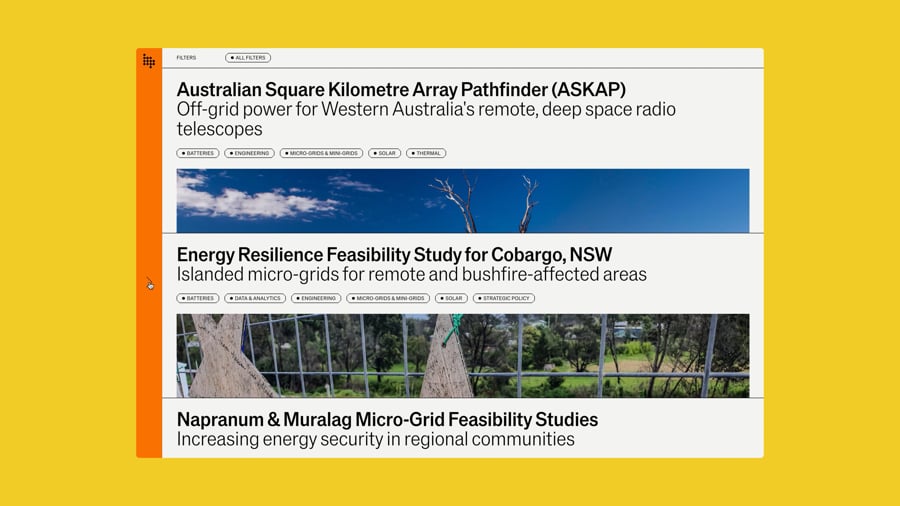This screenshot has width=900, height=506.
Task: Tap Strategic Policy tag under Cobargo study
Action: 504,298
